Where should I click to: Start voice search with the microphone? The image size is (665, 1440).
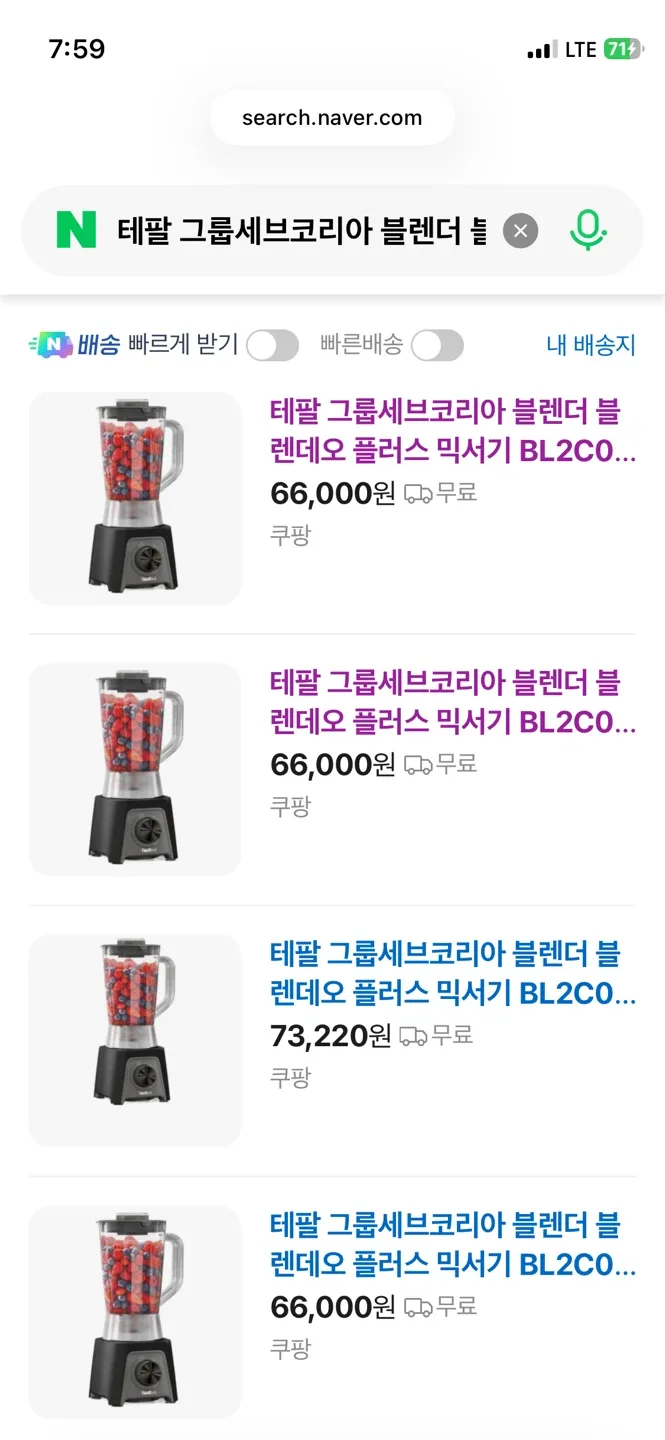588,231
